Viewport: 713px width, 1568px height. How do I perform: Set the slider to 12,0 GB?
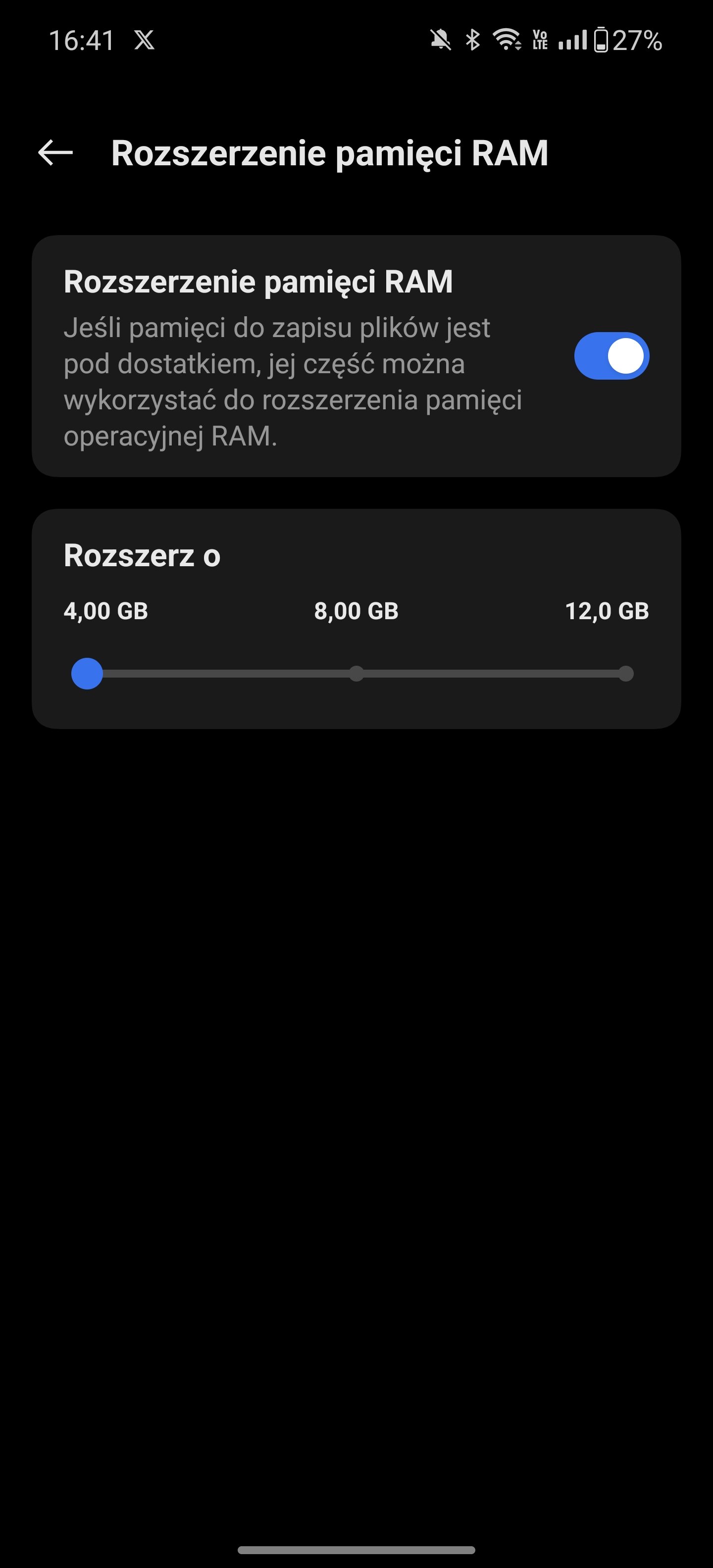[x=625, y=673]
